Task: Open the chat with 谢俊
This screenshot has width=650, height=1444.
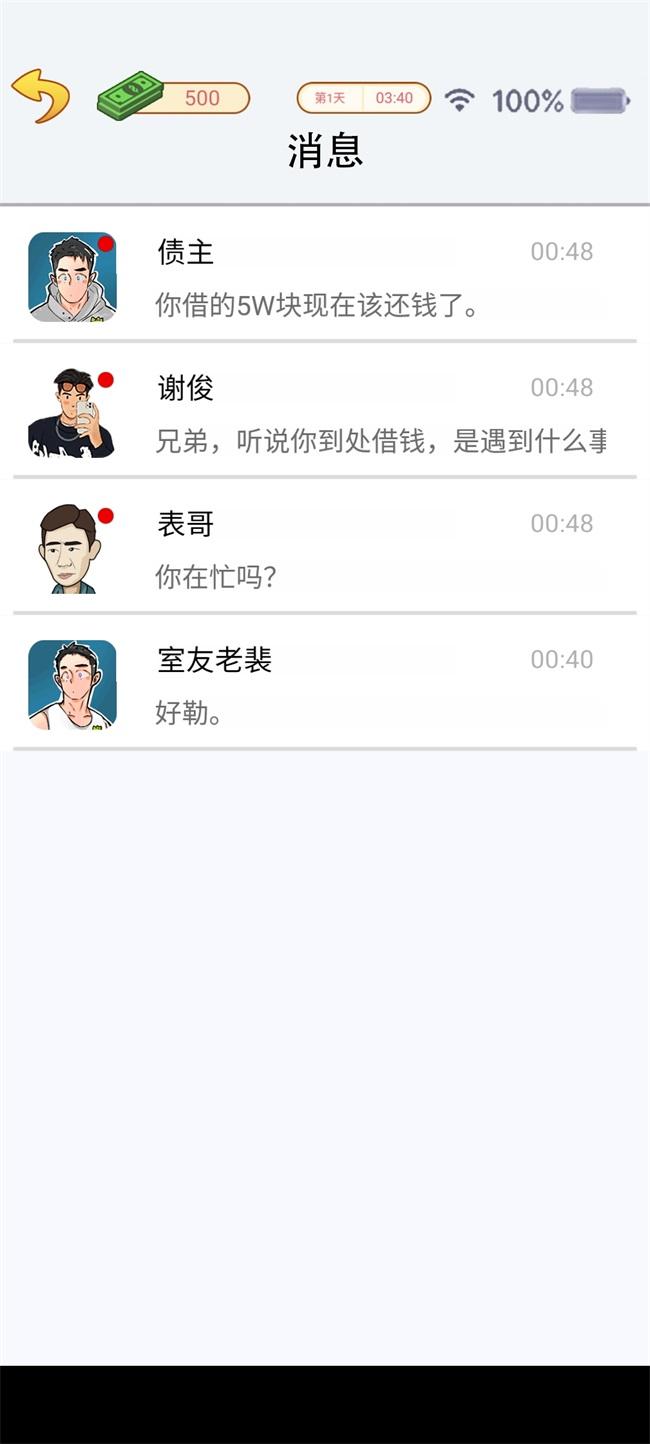Action: pos(324,413)
